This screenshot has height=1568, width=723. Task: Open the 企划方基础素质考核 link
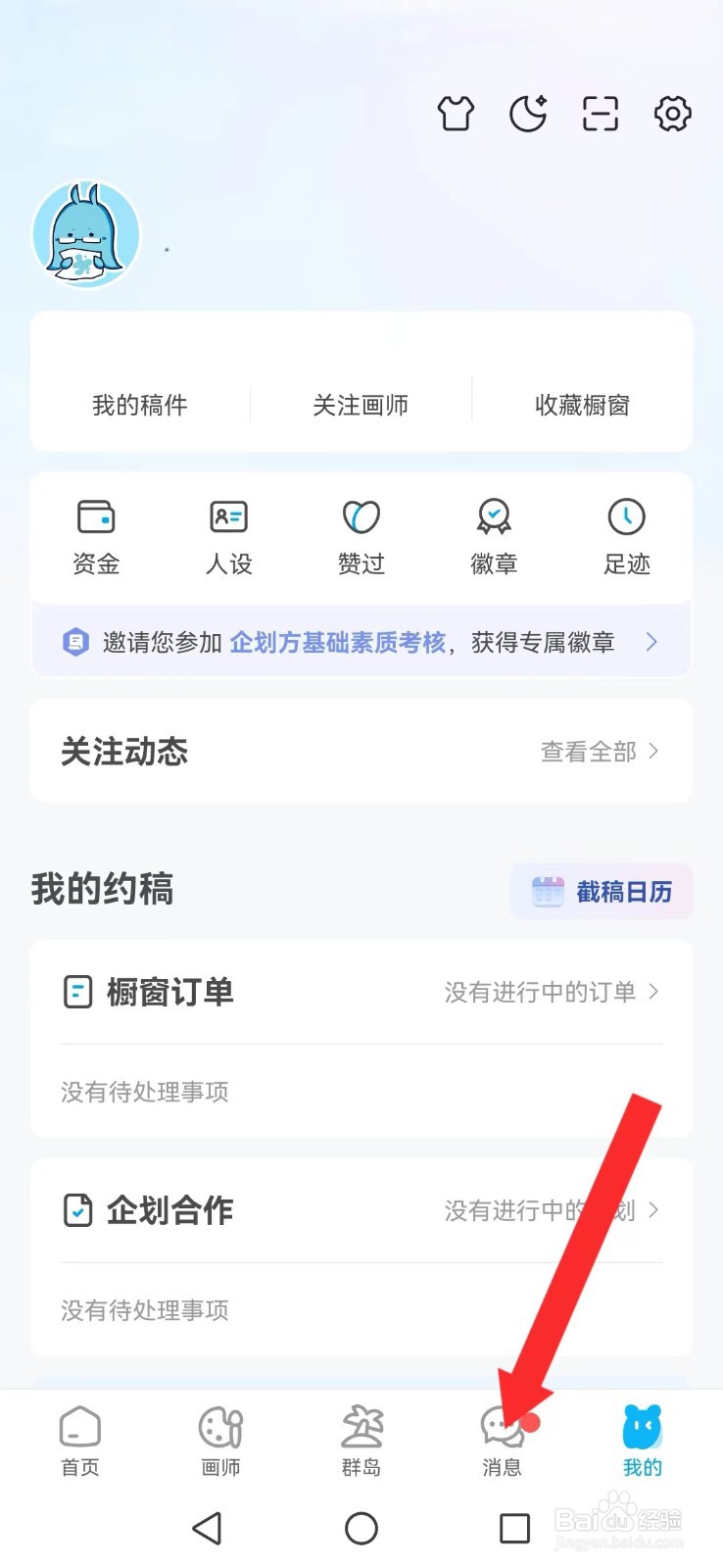[x=337, y=642]
